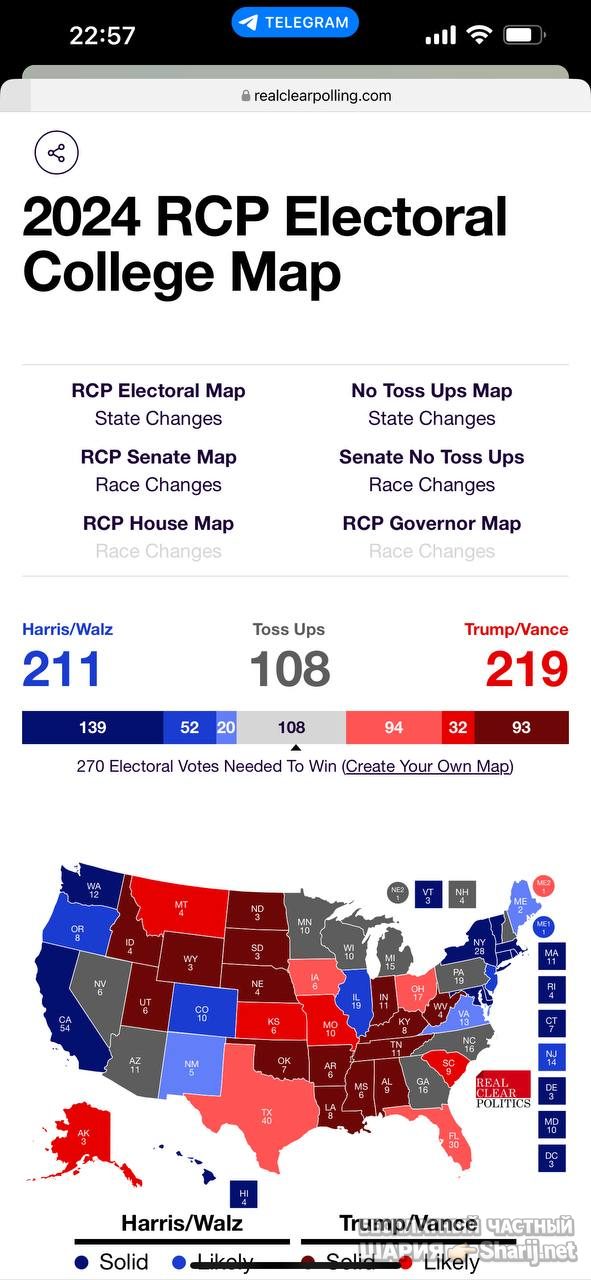Follow the Create Your Own Map link
Image resolution: width=591 pixels, height=1280 pixels.
pyautogui.click(x=428, y=767)
